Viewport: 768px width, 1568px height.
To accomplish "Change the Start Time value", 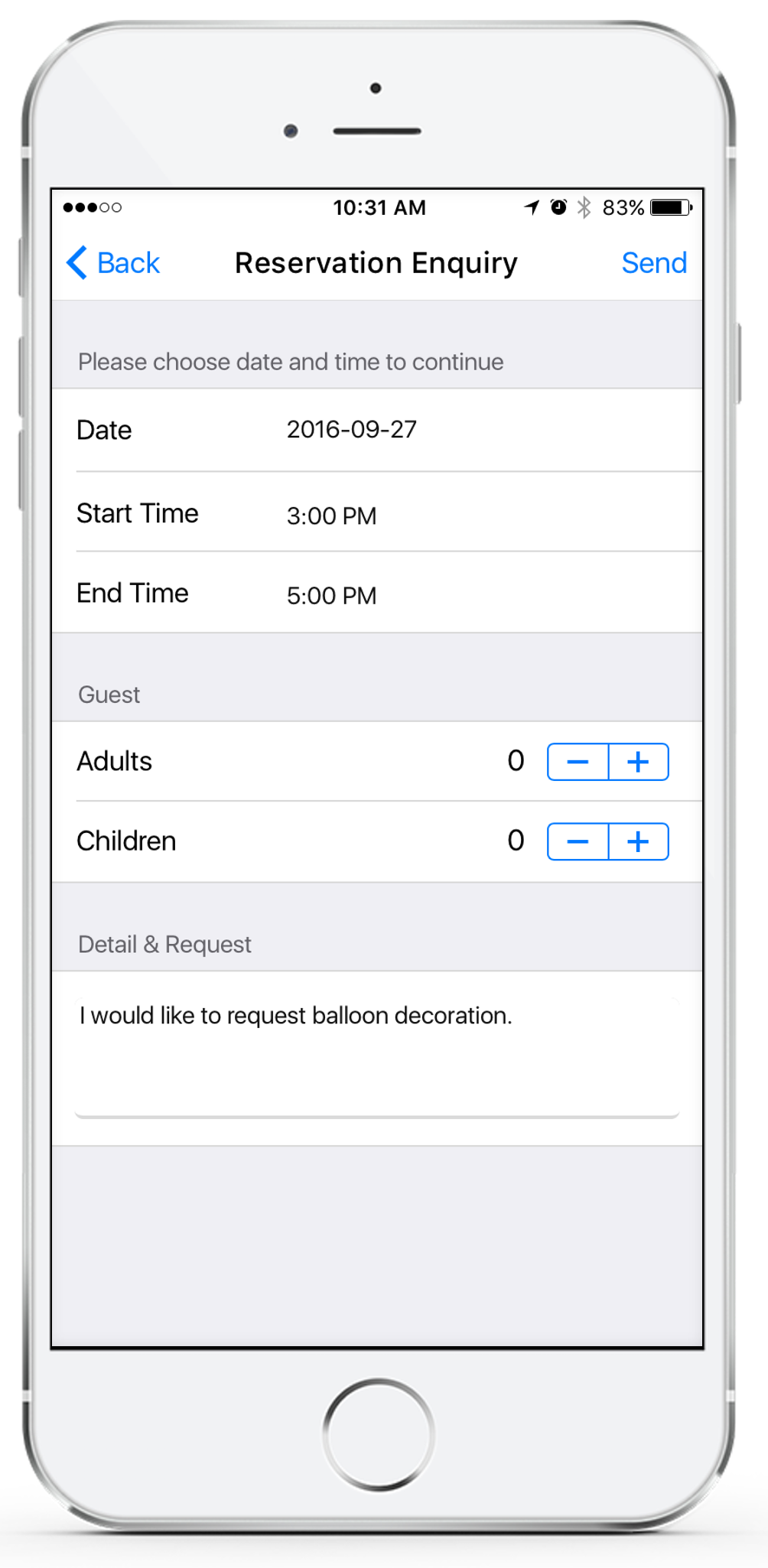I will coord(377,512).
